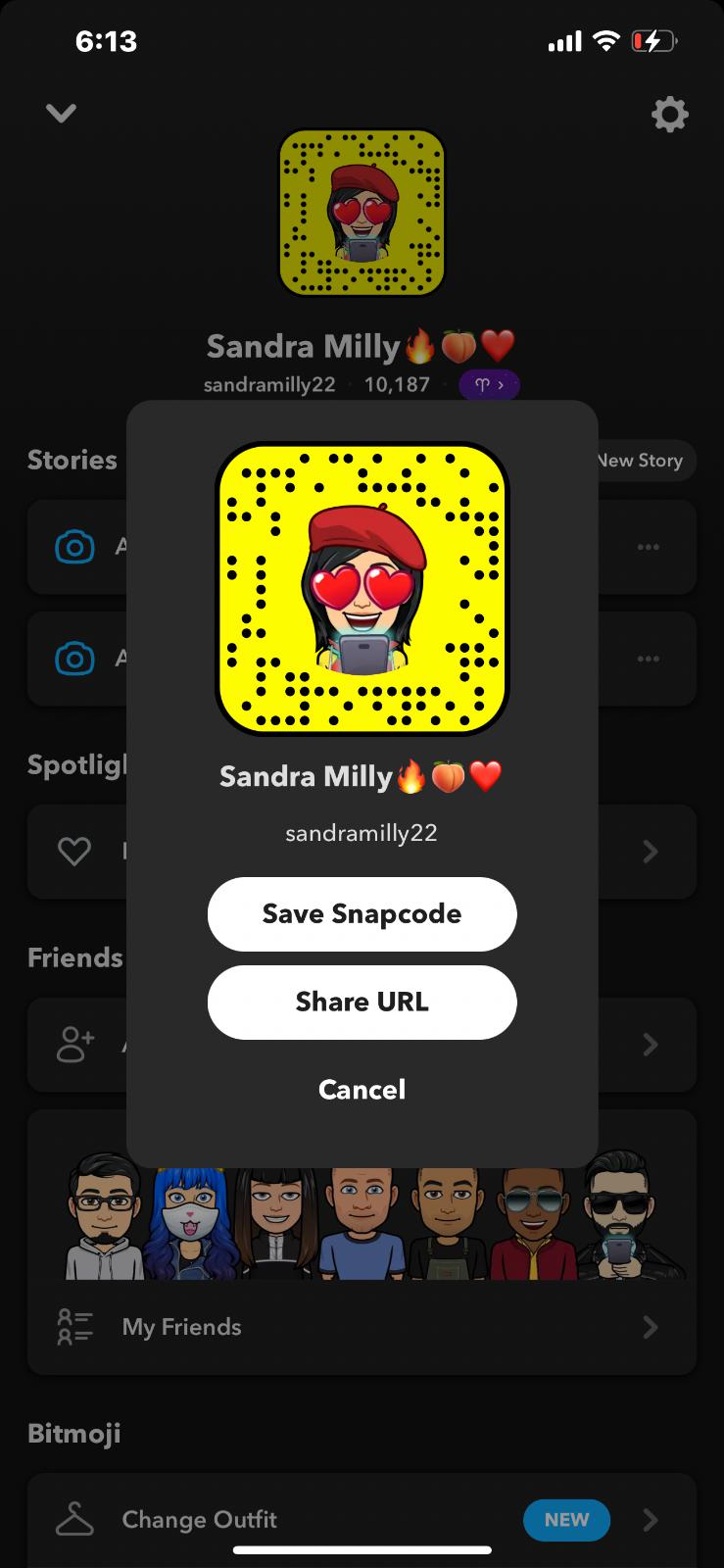The image size is (724, 1568).
Task: Start a New Story
Action: 645,460
